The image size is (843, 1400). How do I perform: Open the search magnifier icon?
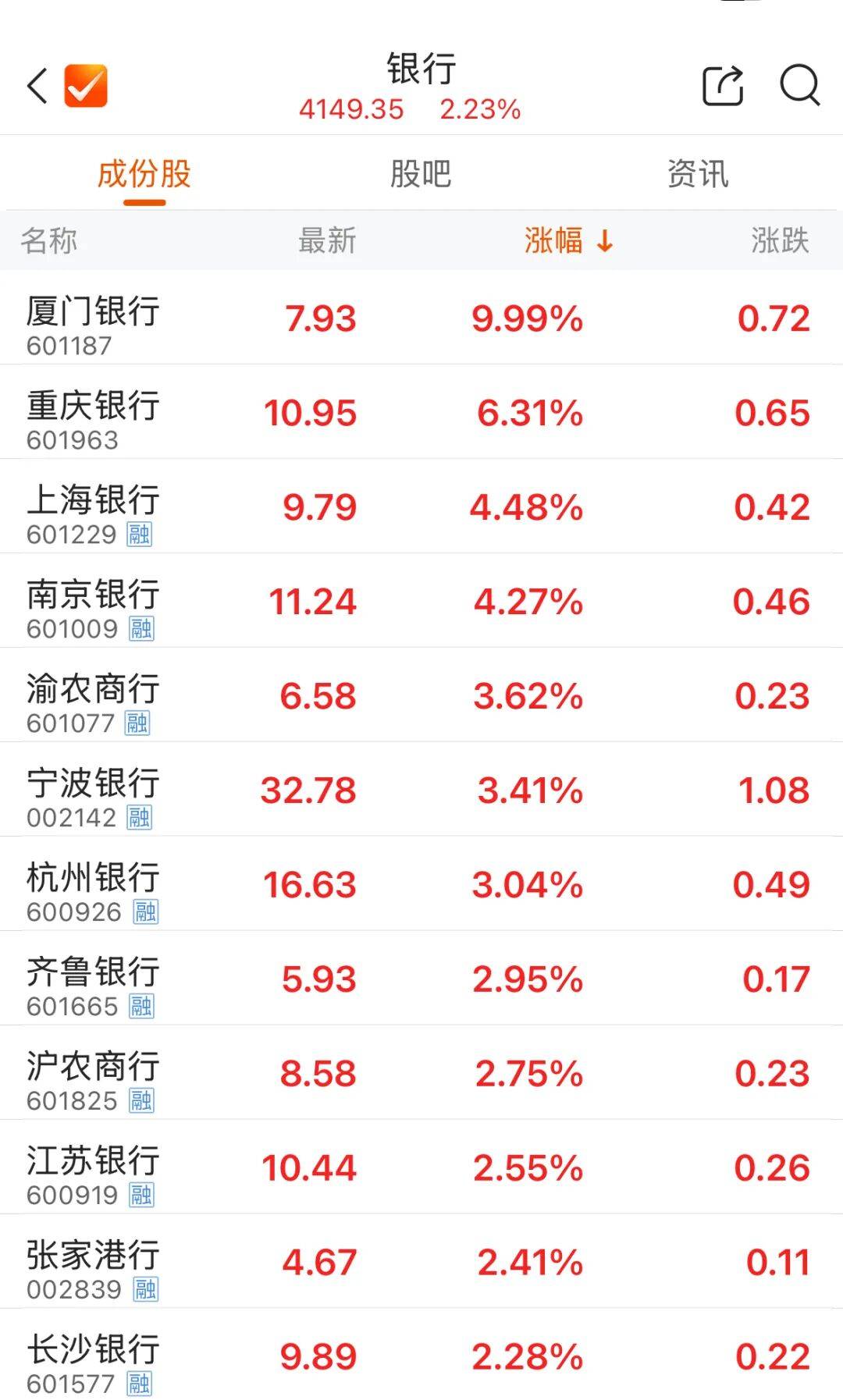tap(799, 85)
